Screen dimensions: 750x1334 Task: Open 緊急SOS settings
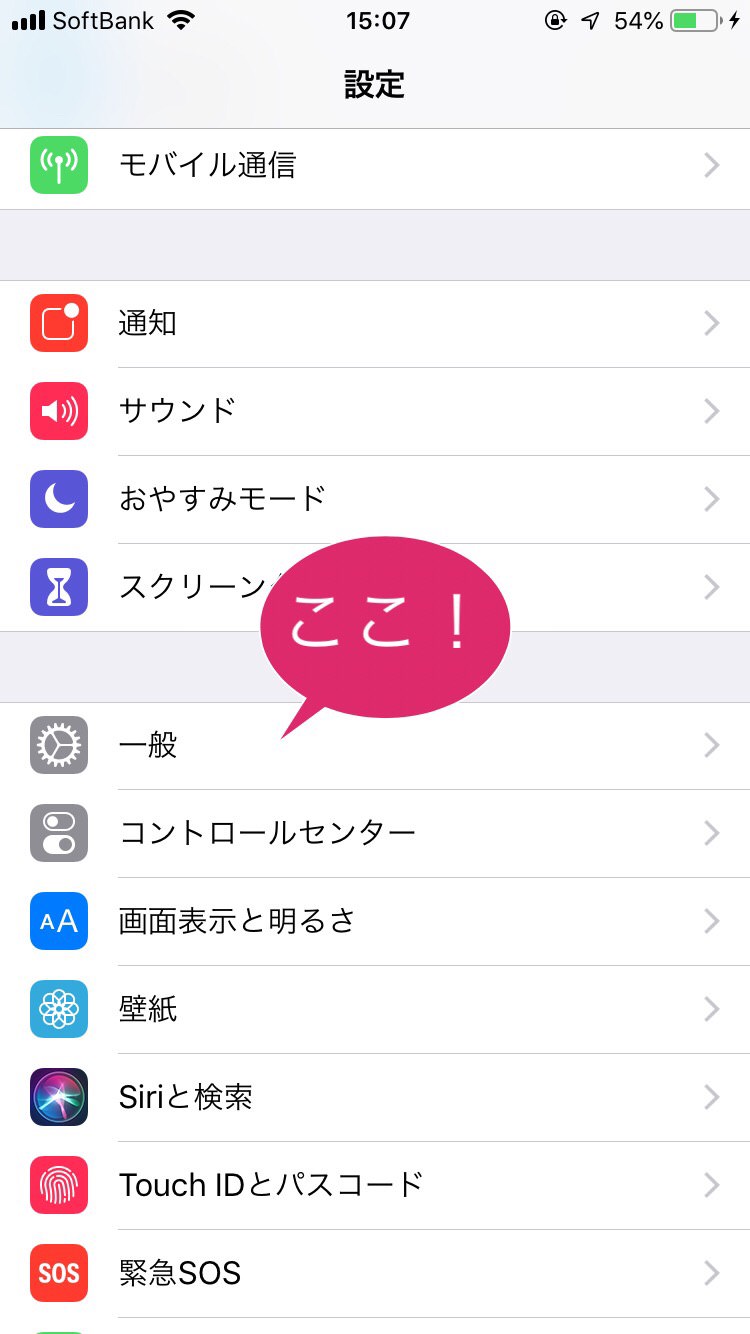pos(180,1273)
